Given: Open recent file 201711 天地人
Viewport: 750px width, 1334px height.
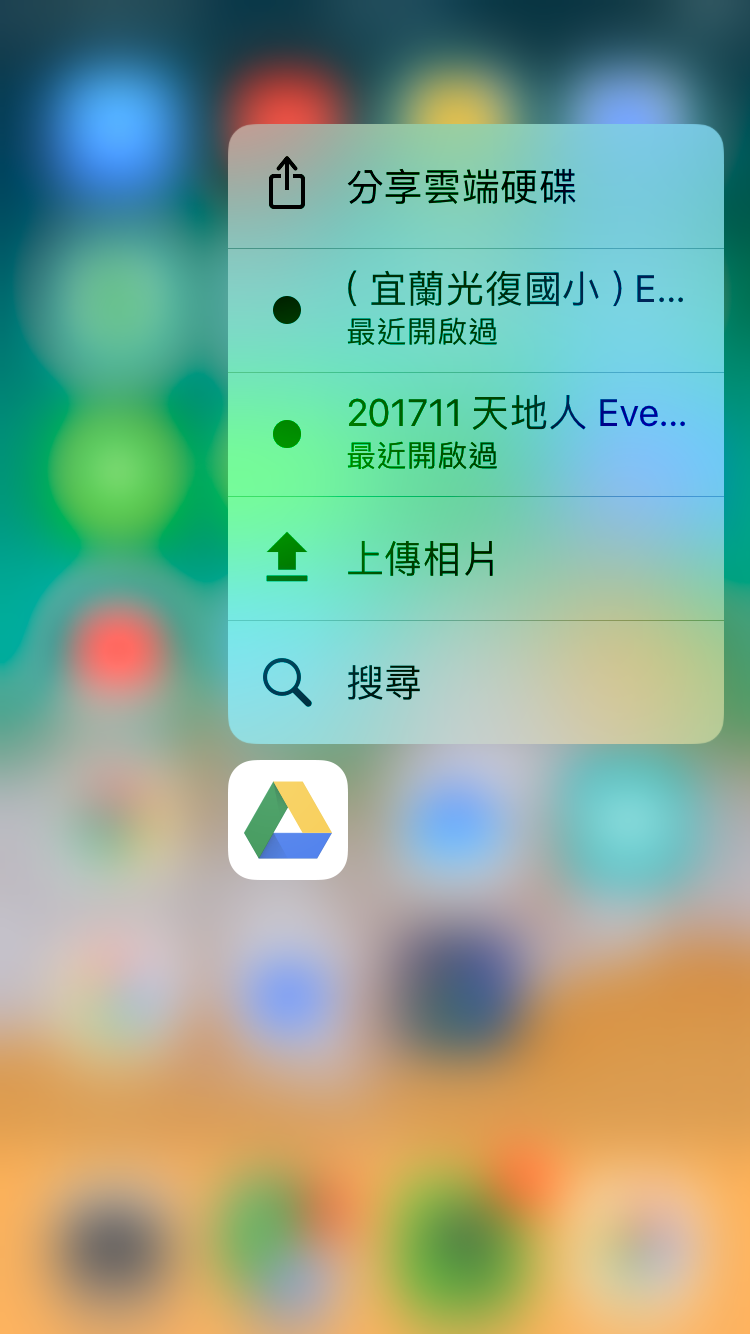Looking at the screenshot, I should click(x=475, y=434).
